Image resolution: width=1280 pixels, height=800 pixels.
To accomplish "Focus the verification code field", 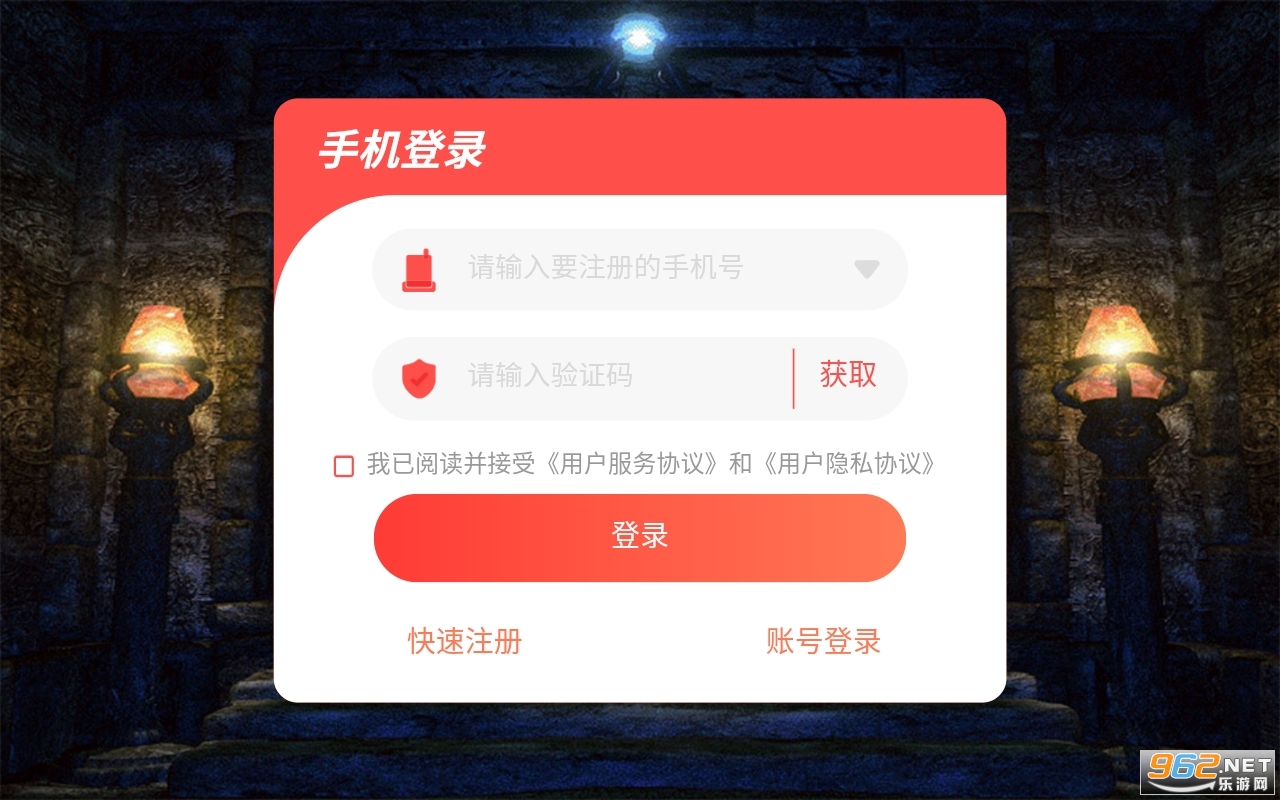I will coord(582,378).
